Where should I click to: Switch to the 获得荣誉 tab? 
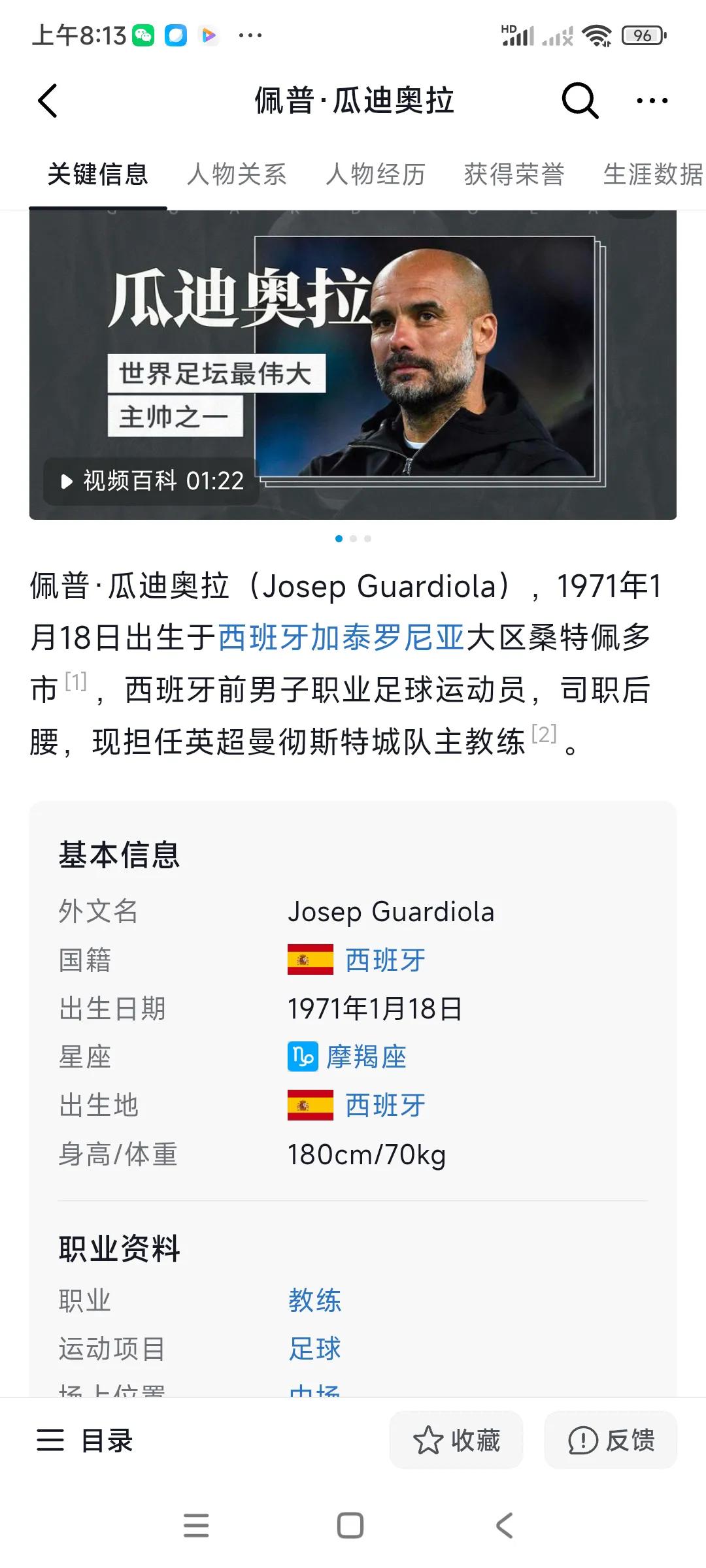(x=514, y=174)
